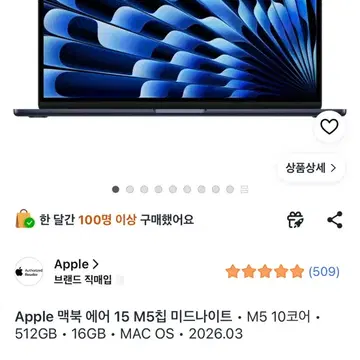Open the Apple brand store link
Image resolution: width=360 pixels, height=360 pixels.
[76, 264]
